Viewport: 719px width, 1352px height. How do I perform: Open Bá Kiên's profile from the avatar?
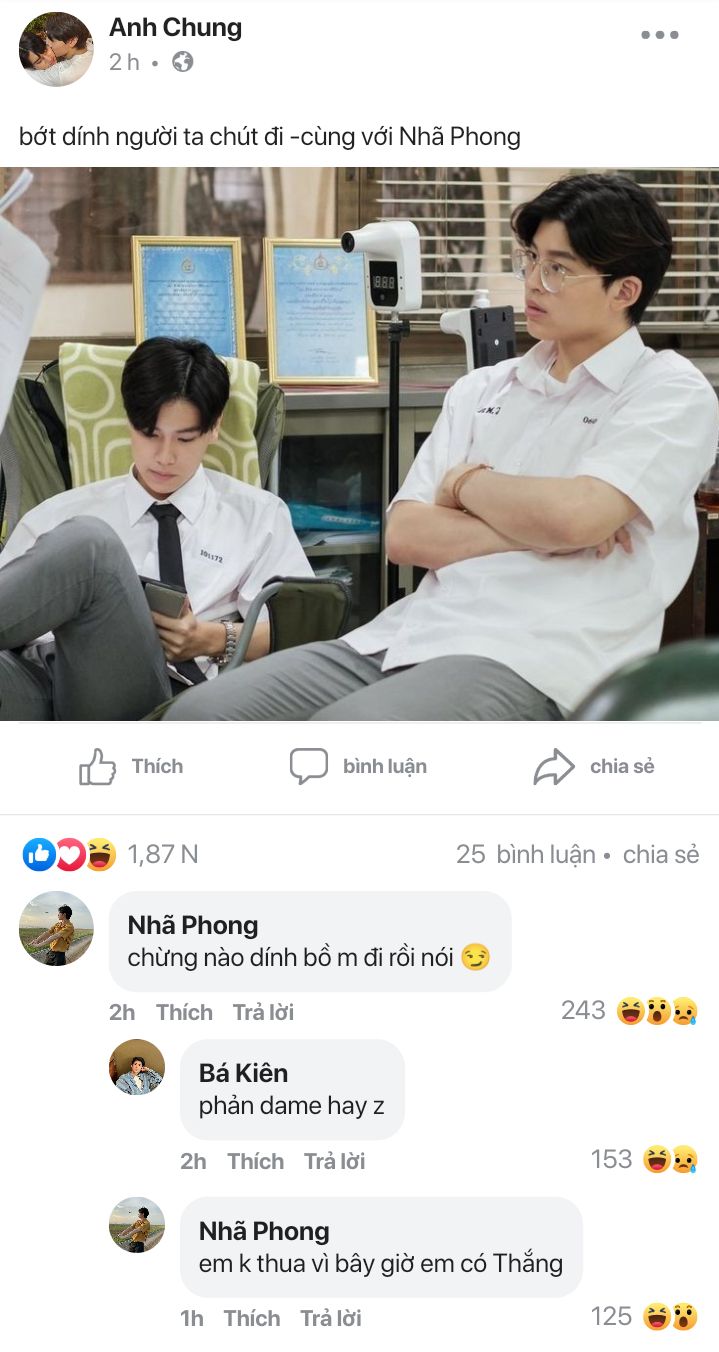click(x=136, y=1067)
